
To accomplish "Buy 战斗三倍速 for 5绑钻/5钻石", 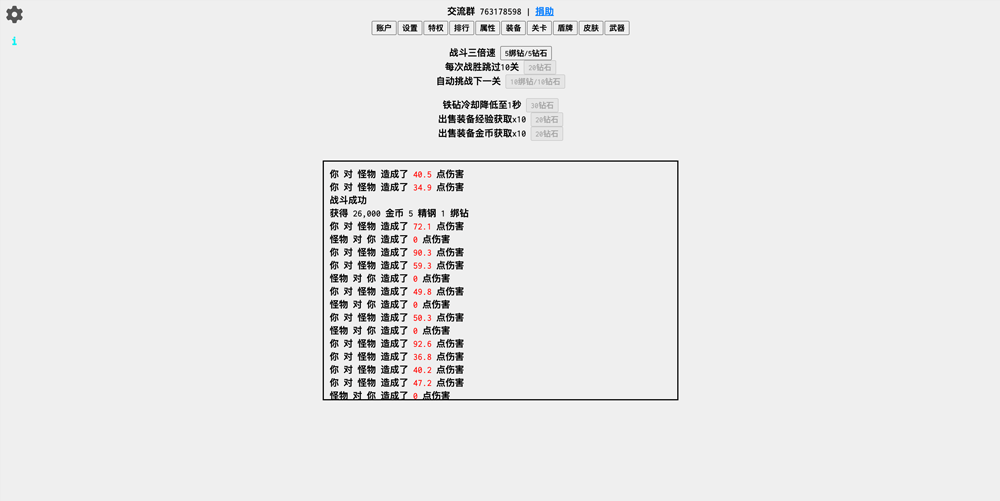I will 526,53.
